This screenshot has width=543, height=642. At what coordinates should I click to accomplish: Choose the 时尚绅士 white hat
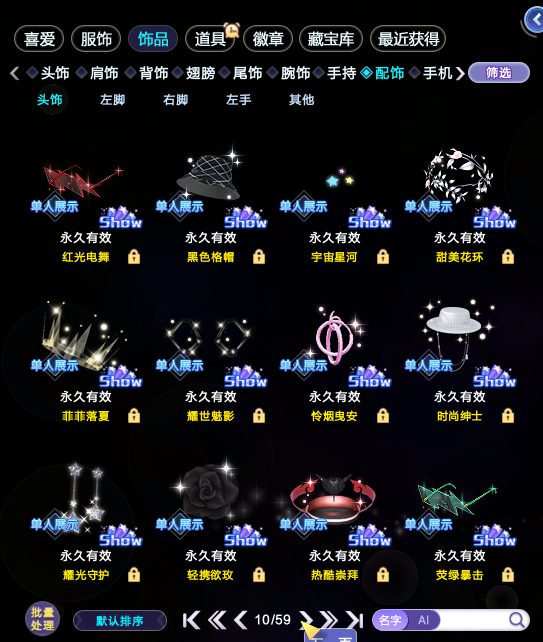pyautogui.click(x=459, y=362)
